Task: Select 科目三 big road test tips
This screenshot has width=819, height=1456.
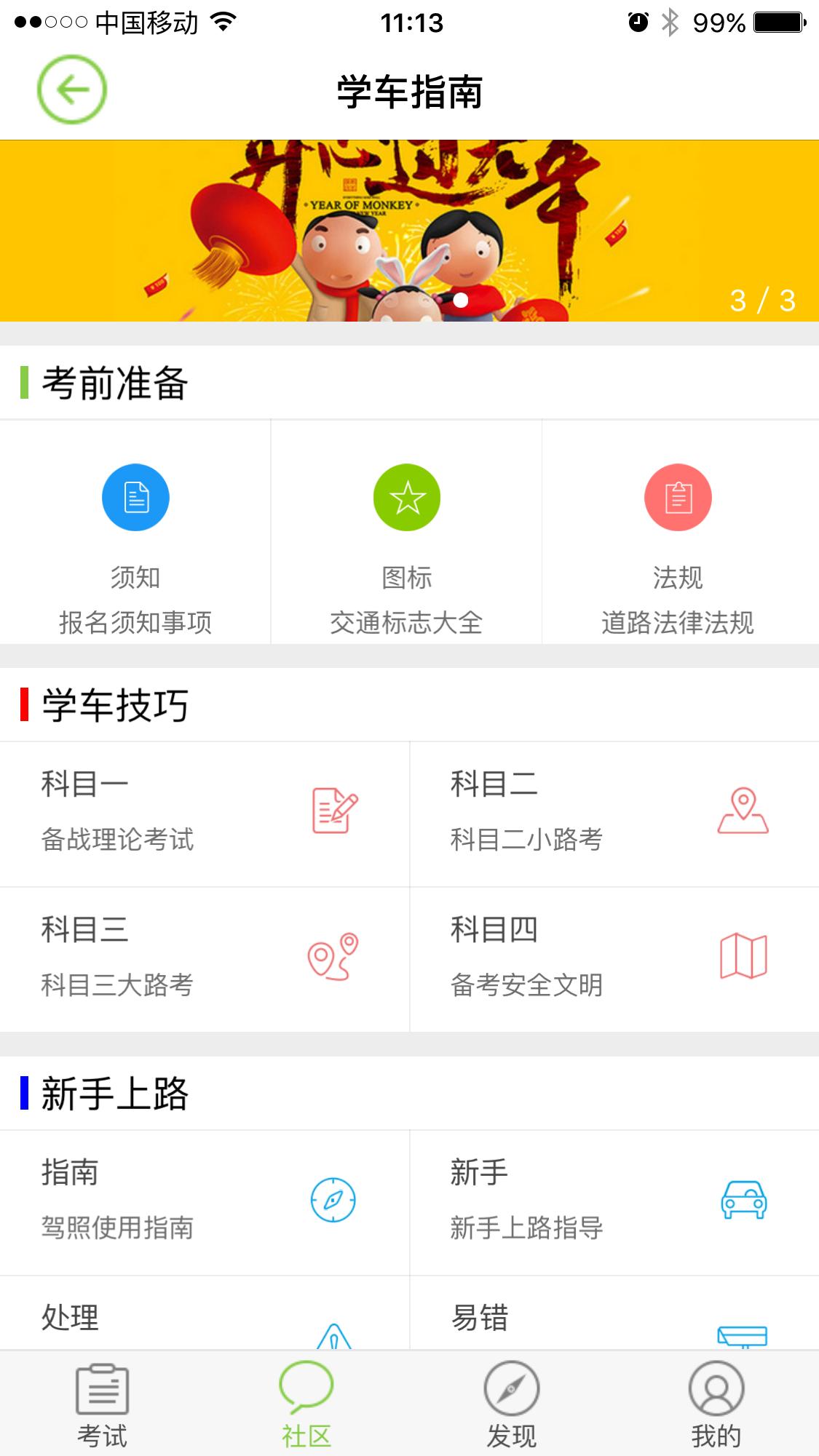Action: 204,959
